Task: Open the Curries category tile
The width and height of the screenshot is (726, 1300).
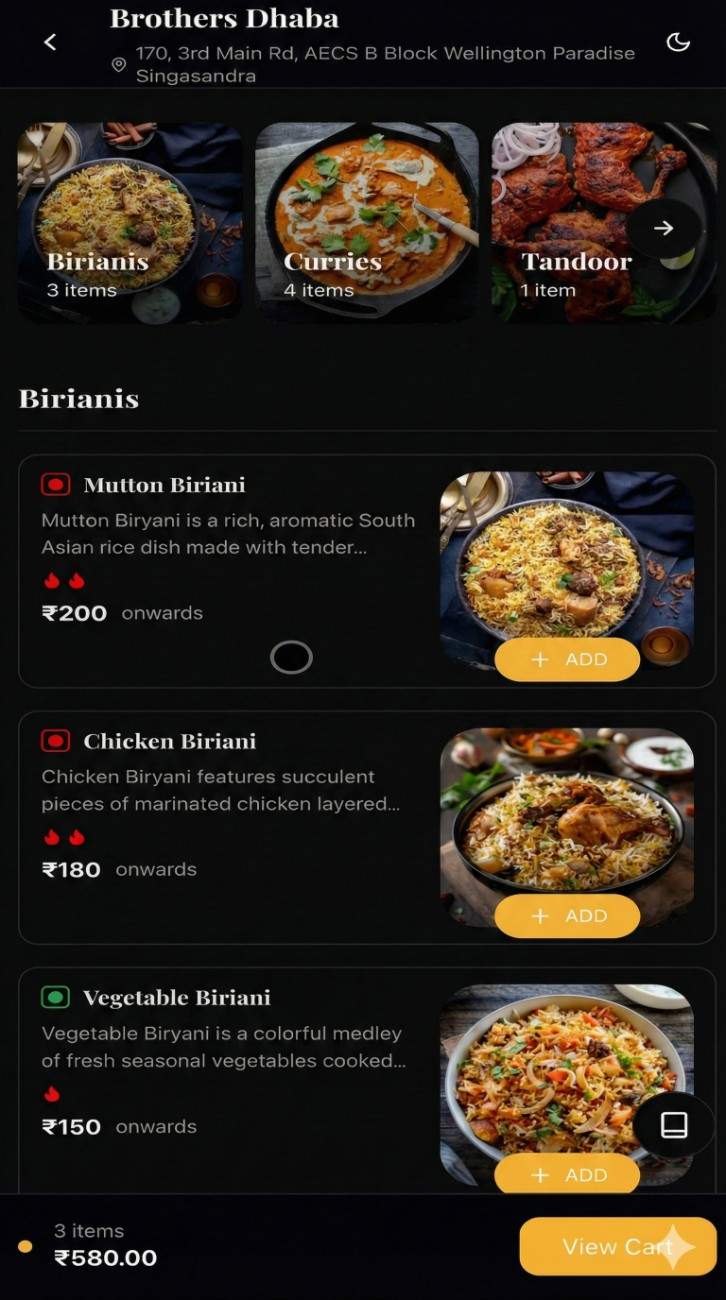Action: 366,222
